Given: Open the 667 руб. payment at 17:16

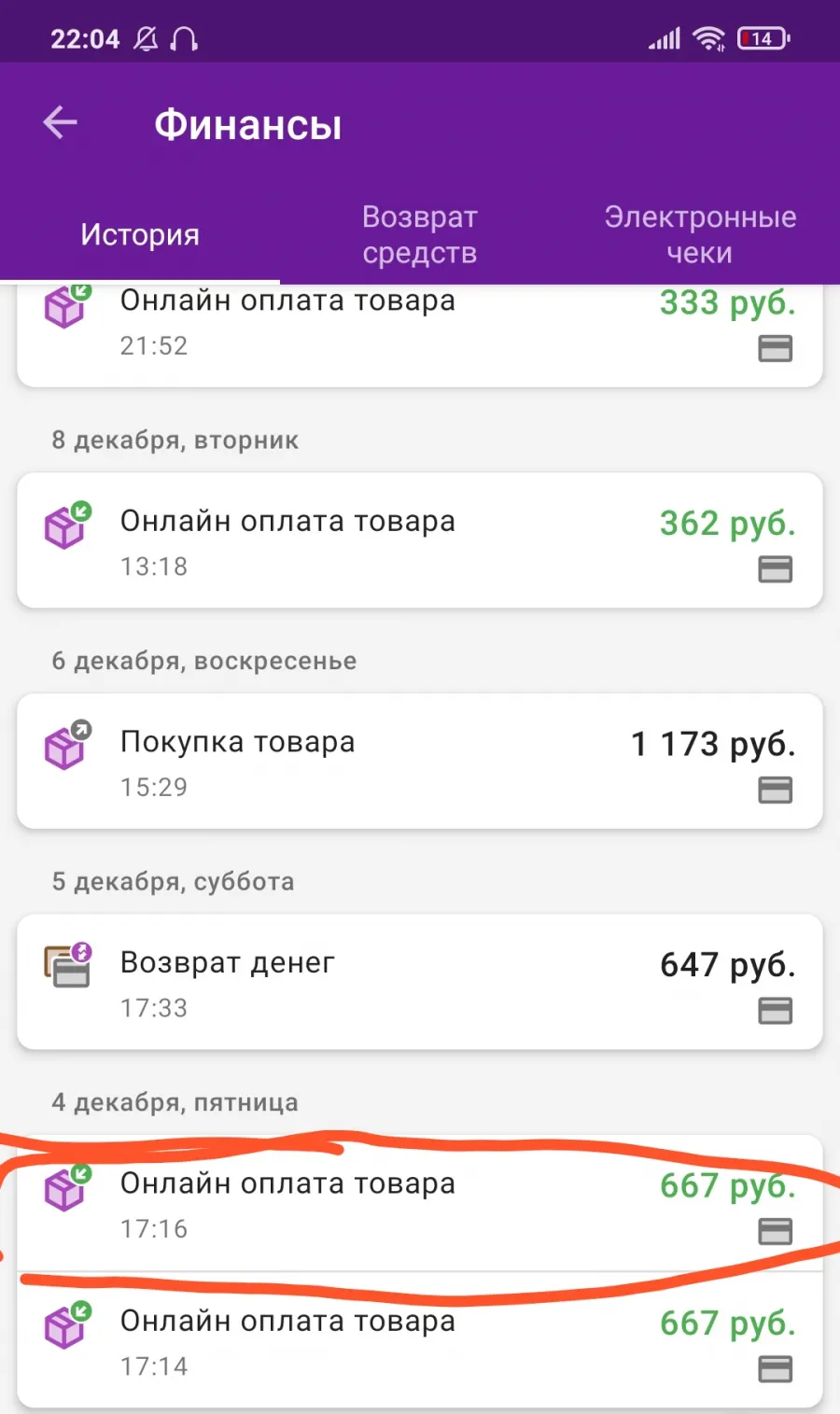Looking at the screenshot, I should (x=420, y=1203).
